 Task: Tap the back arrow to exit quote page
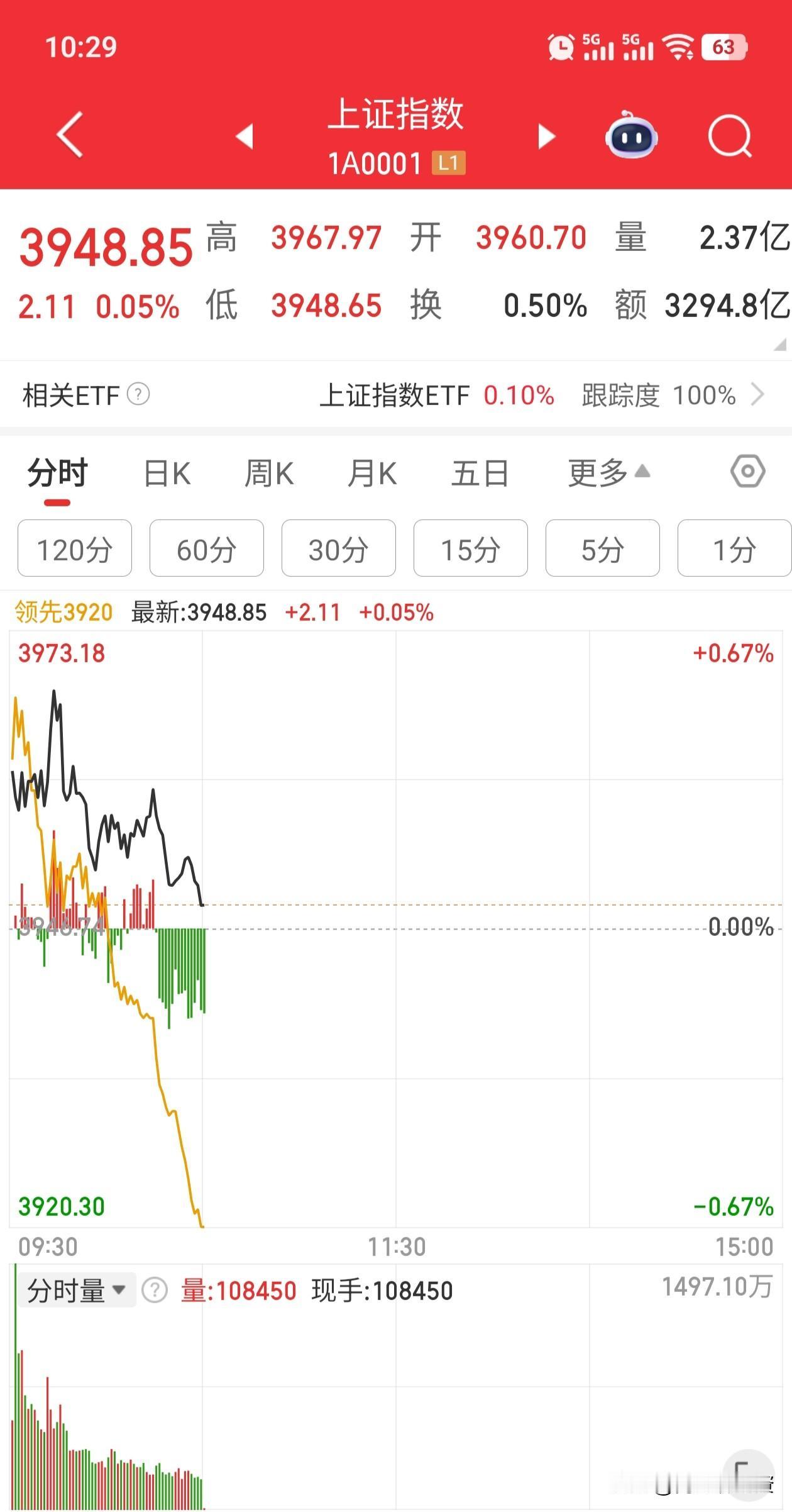point(69,135)
